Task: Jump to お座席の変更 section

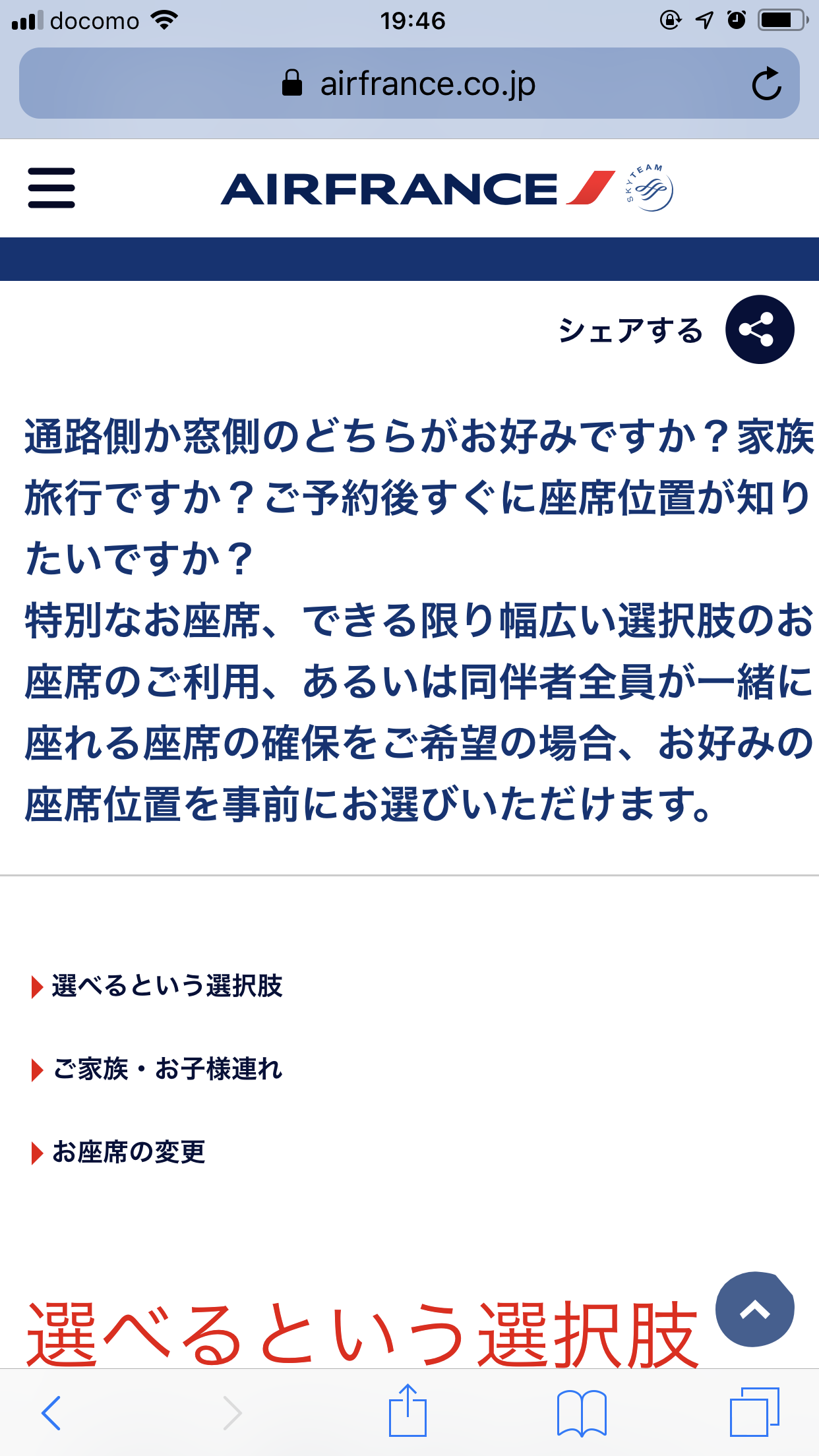Action: coord(128,1152)
